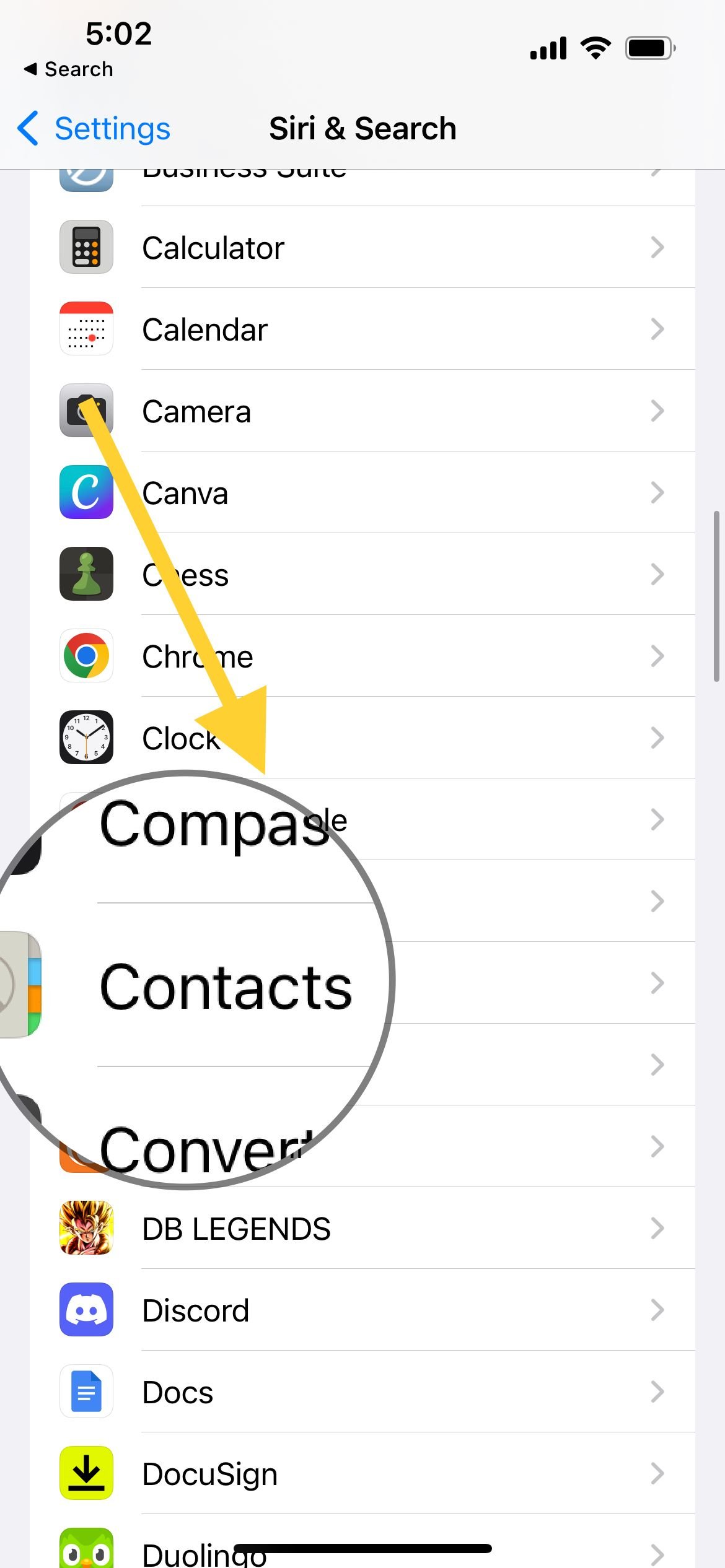Select the Docs row
This screenshot has width=725, height=1568.
(x=362, y=1392)
